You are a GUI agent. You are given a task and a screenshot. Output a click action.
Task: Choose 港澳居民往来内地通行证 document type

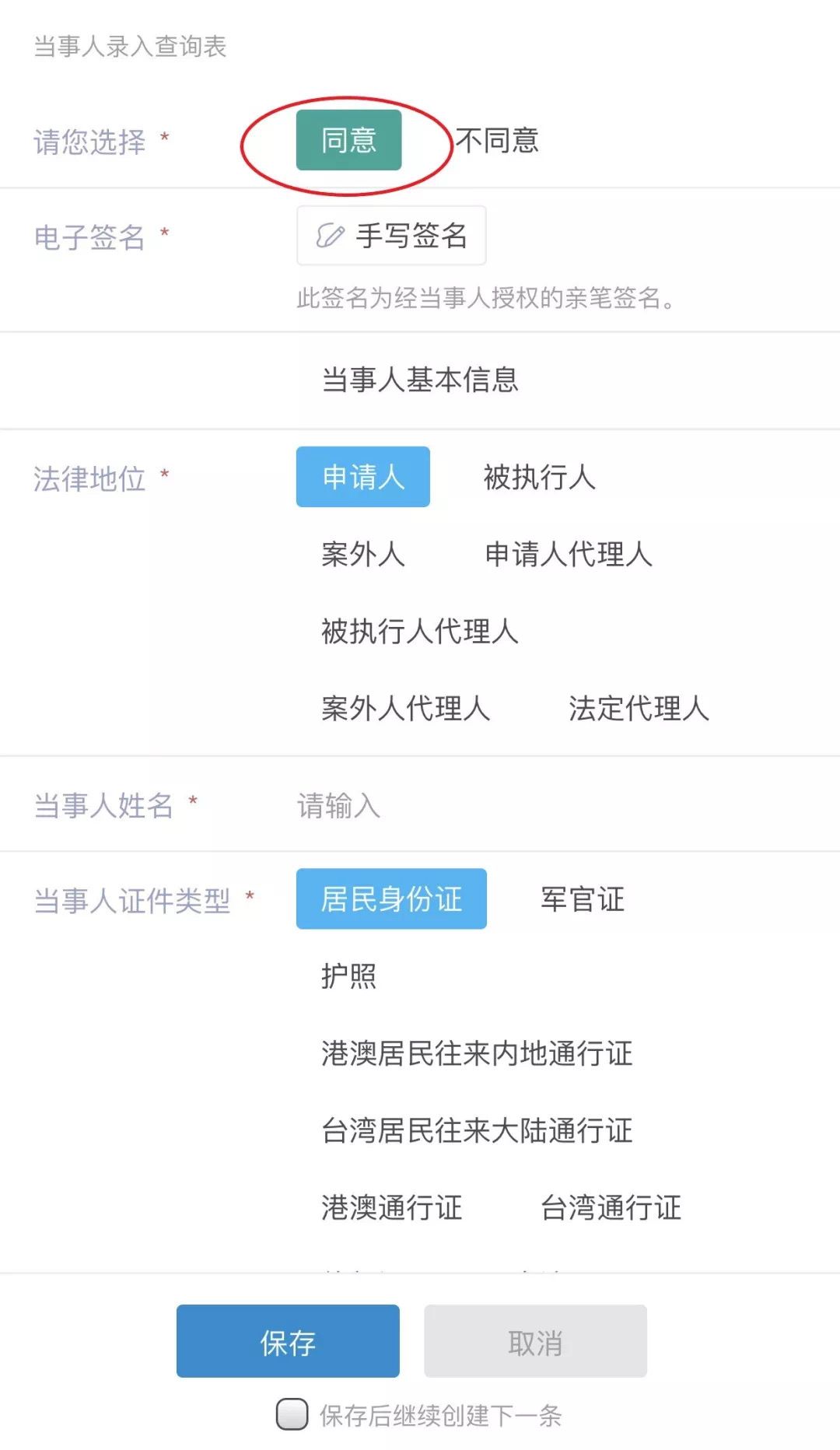(476, 1055)
